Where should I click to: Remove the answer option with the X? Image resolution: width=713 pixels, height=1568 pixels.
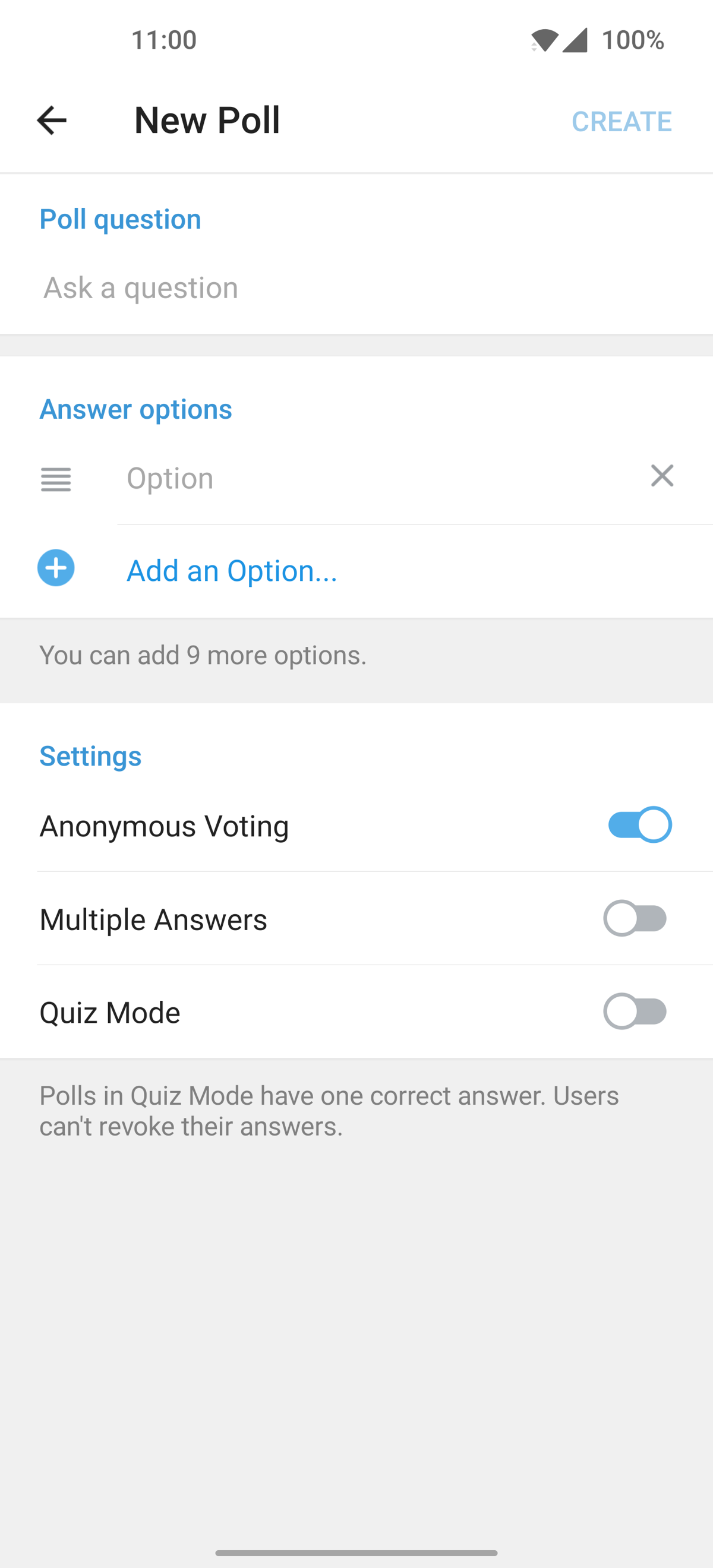(x=662, y=476)
